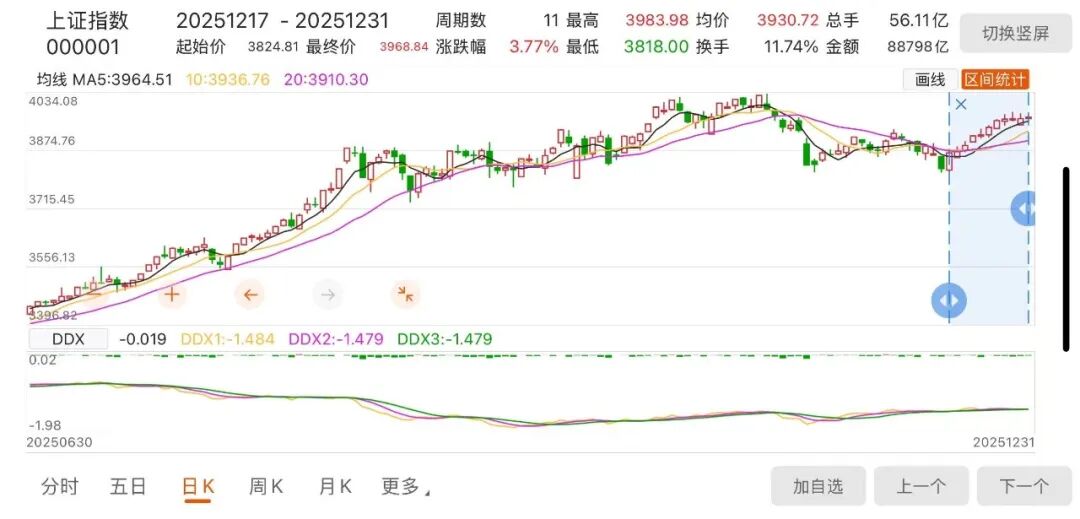1080x519 pixels.
Task: Show the 周K weekly chart
Action: coord(266,487)
